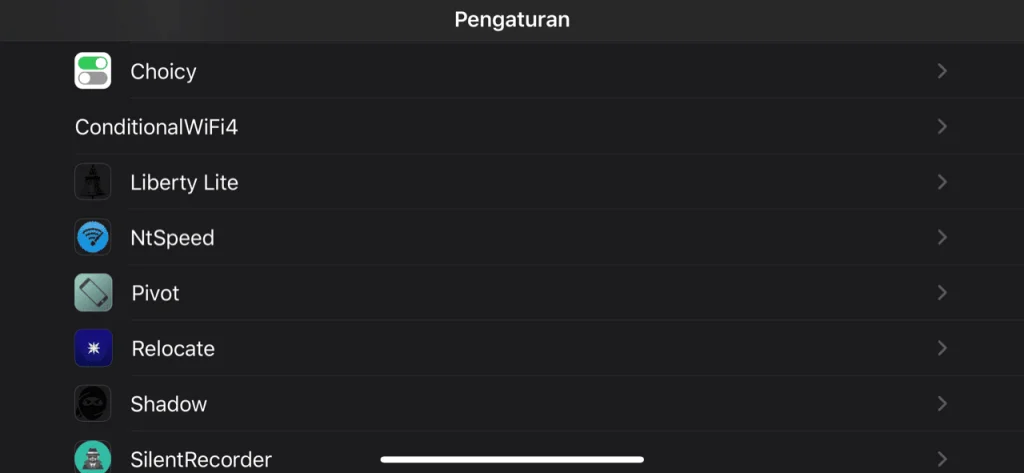This screenshot has width=1024, height=473.
Task: Open SilentRecorder preferences
Action: coord(201,459)
